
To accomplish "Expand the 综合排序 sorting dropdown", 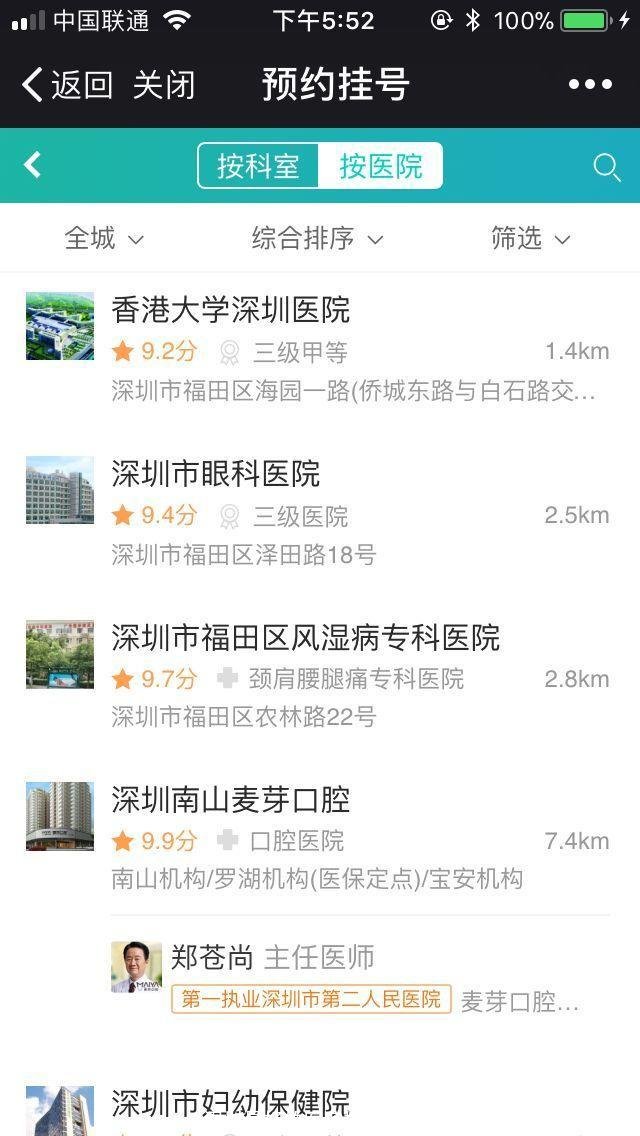I will click(318, 238).
